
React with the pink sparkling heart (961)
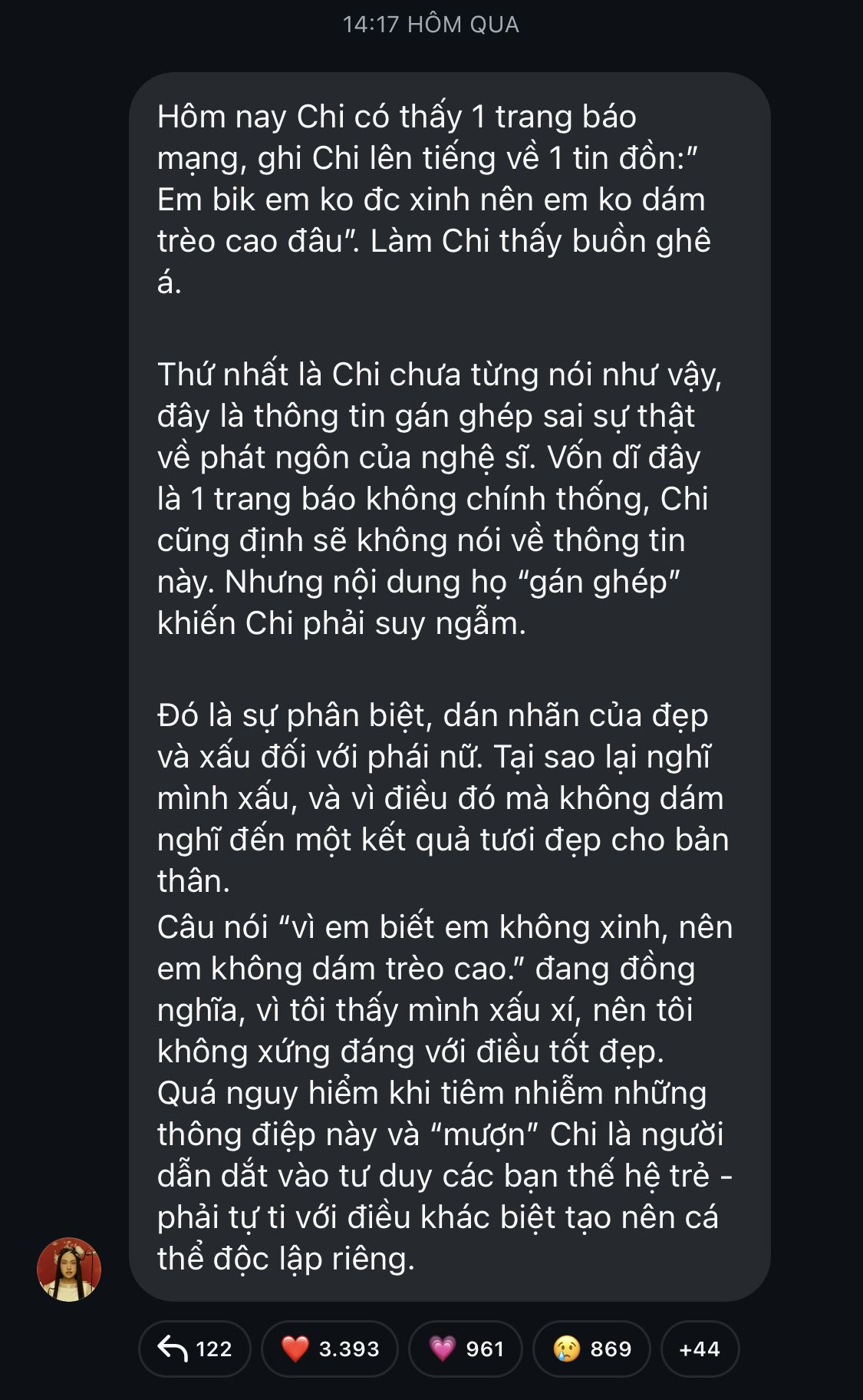tap(466, 1349)
